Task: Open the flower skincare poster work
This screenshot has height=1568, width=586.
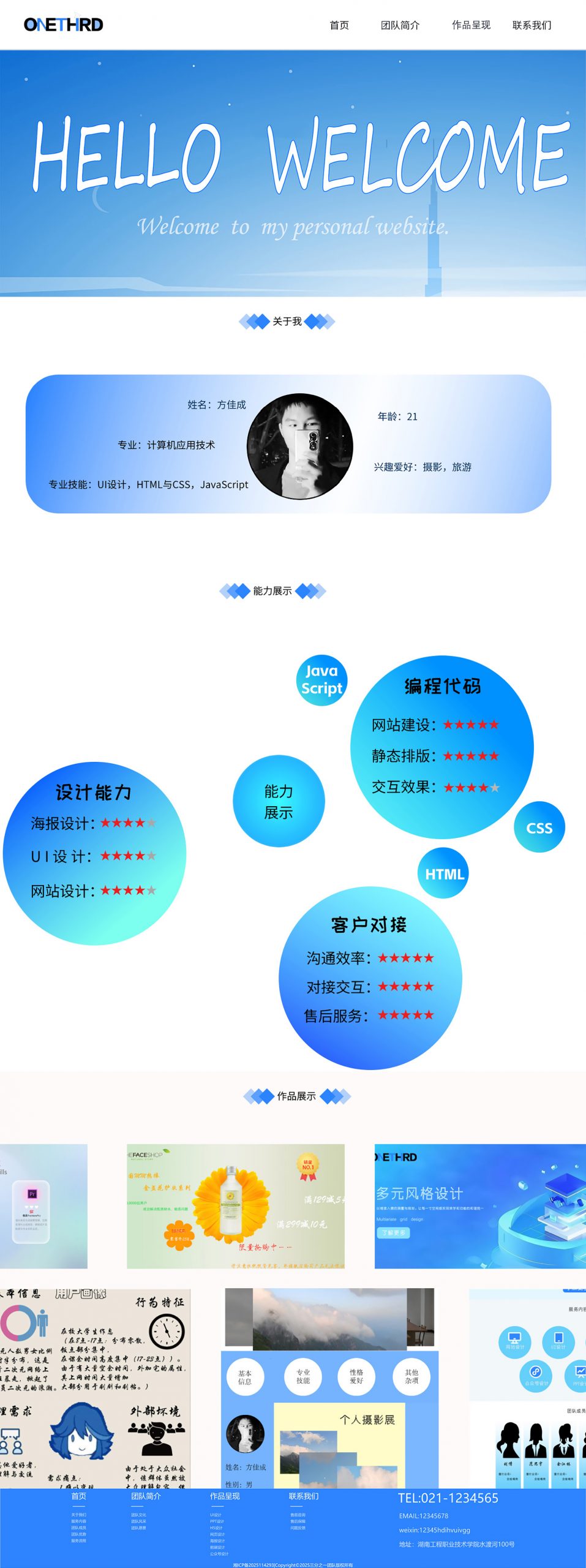Action: [235, 1206]
